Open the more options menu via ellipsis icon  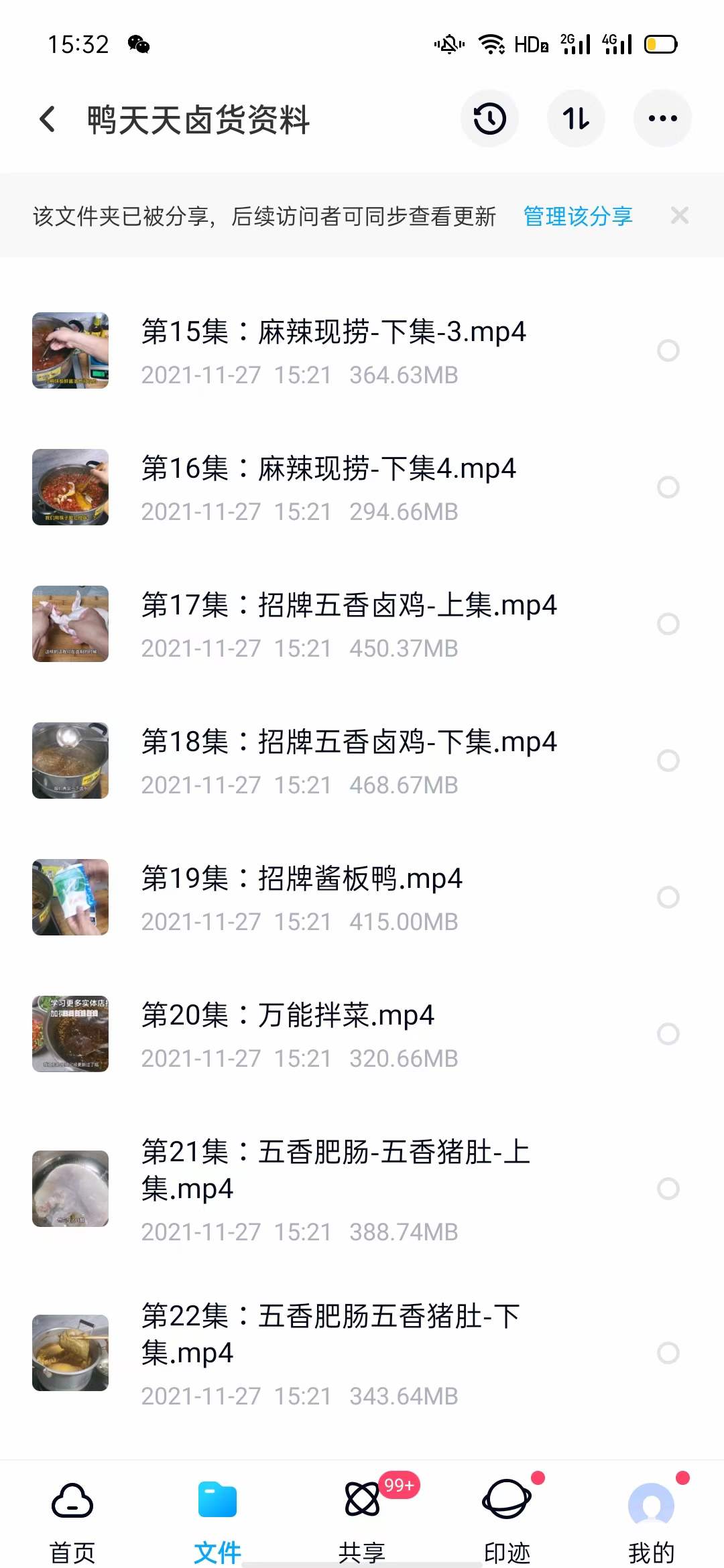[x=662, y=117]
